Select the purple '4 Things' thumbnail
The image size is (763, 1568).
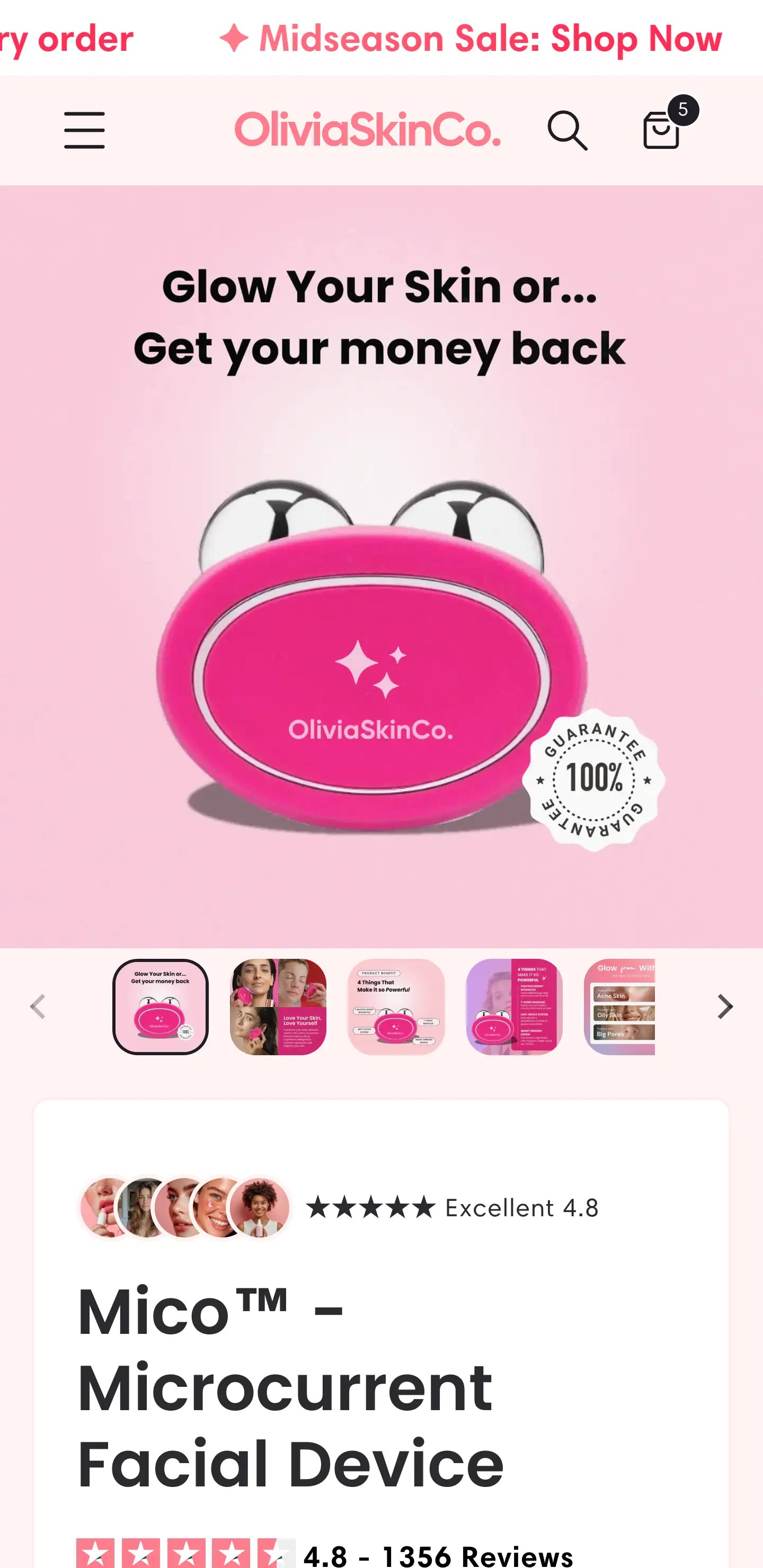(x=514, y=1007)
